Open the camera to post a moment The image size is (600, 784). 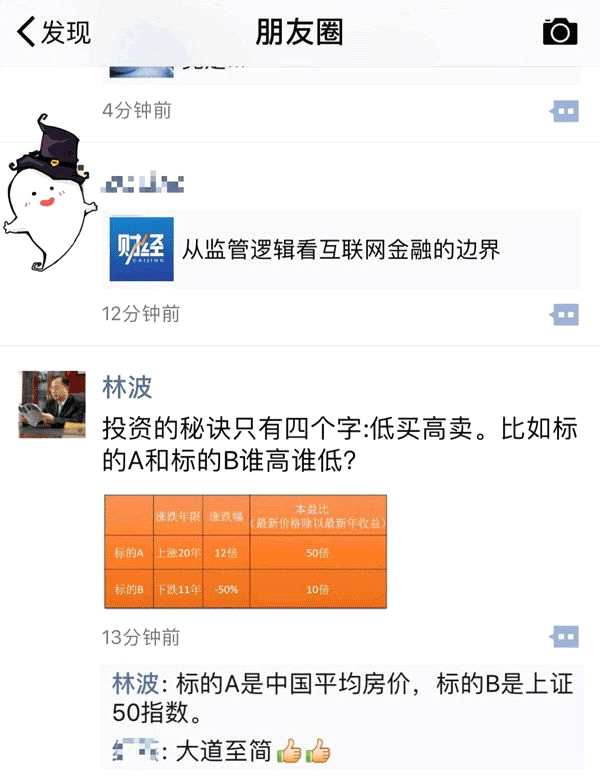[560, 32]
